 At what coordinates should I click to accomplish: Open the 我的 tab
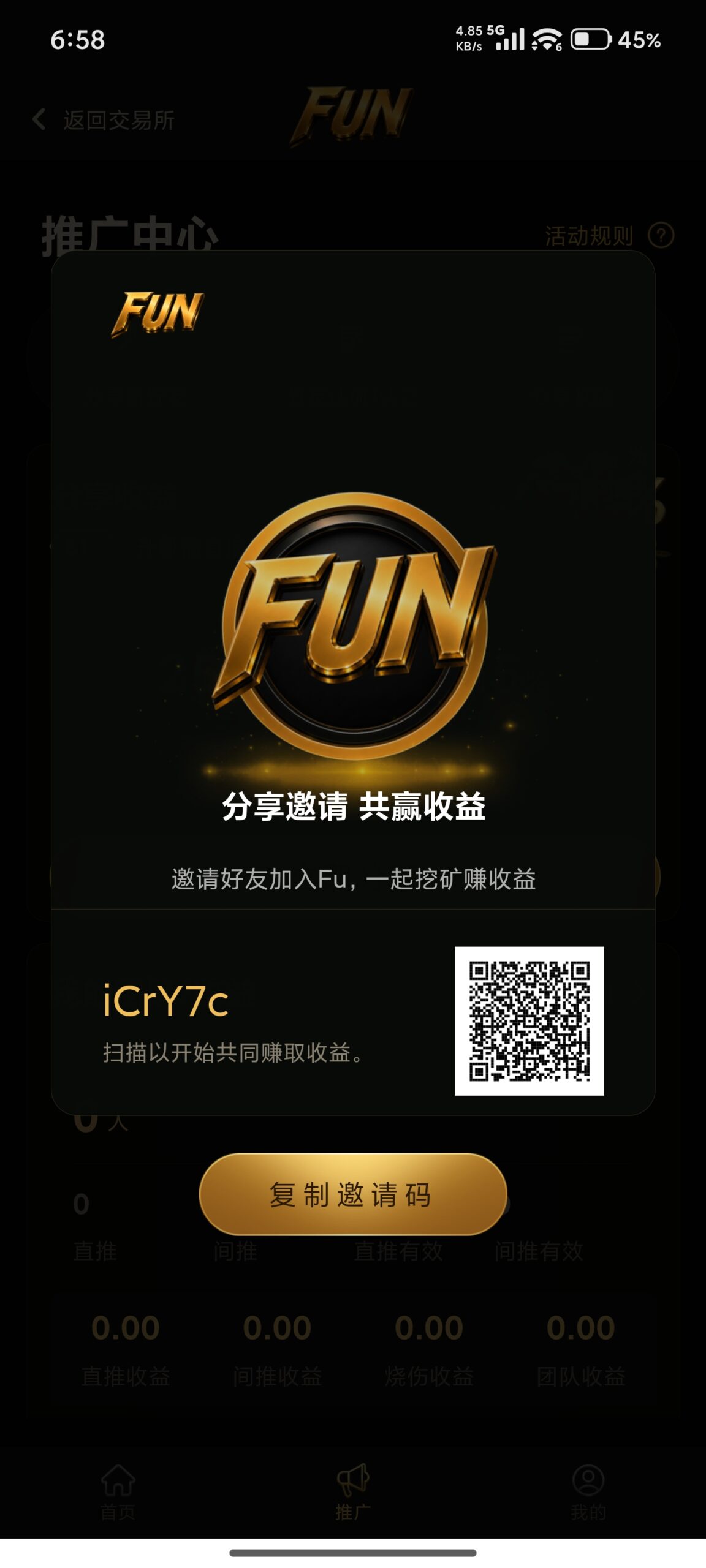[588, 1493]
